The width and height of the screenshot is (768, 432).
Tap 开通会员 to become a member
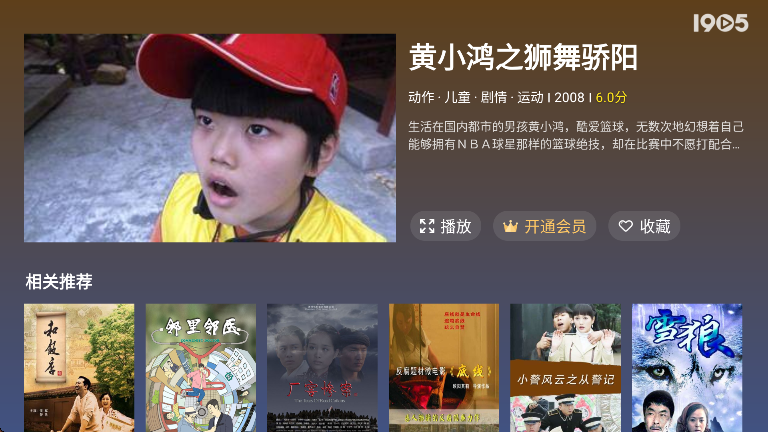tap(544, 226)
